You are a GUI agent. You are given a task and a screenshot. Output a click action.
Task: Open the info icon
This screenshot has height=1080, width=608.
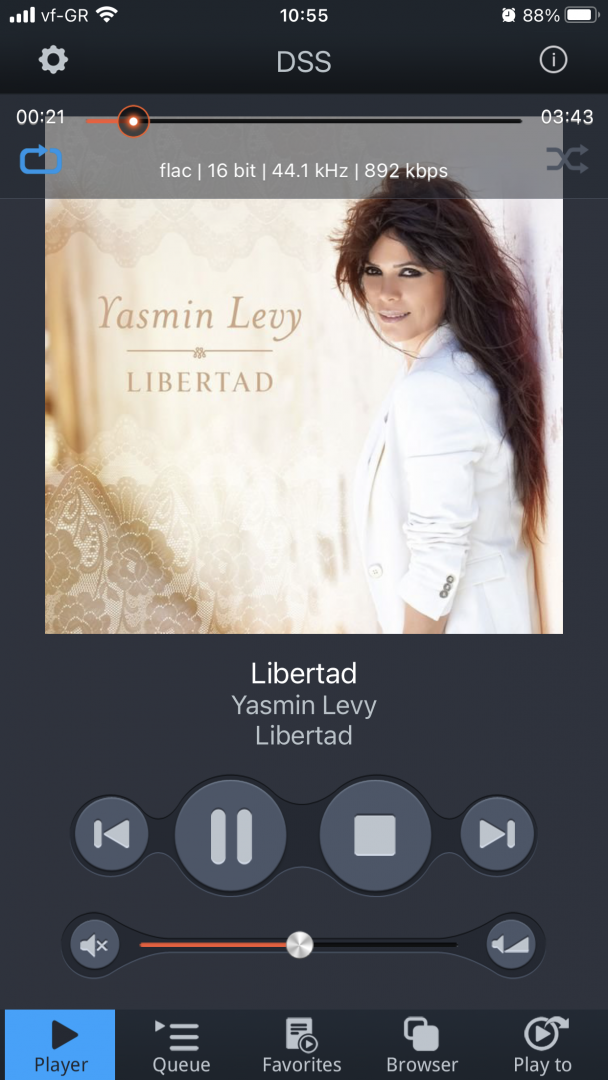coord(553,60)
